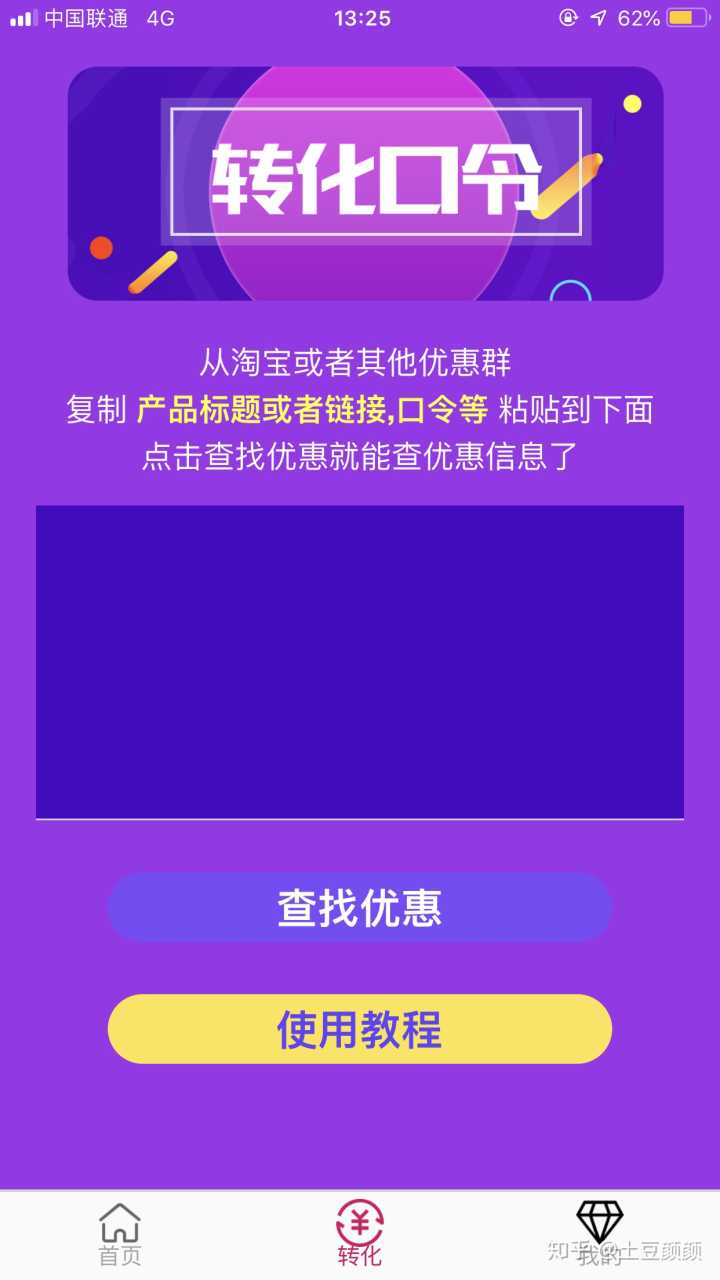This screenshot has height=1280, width=720.
Task: Select the 转化 tab
Action: pyautogui.click(x=360, y=1234)
